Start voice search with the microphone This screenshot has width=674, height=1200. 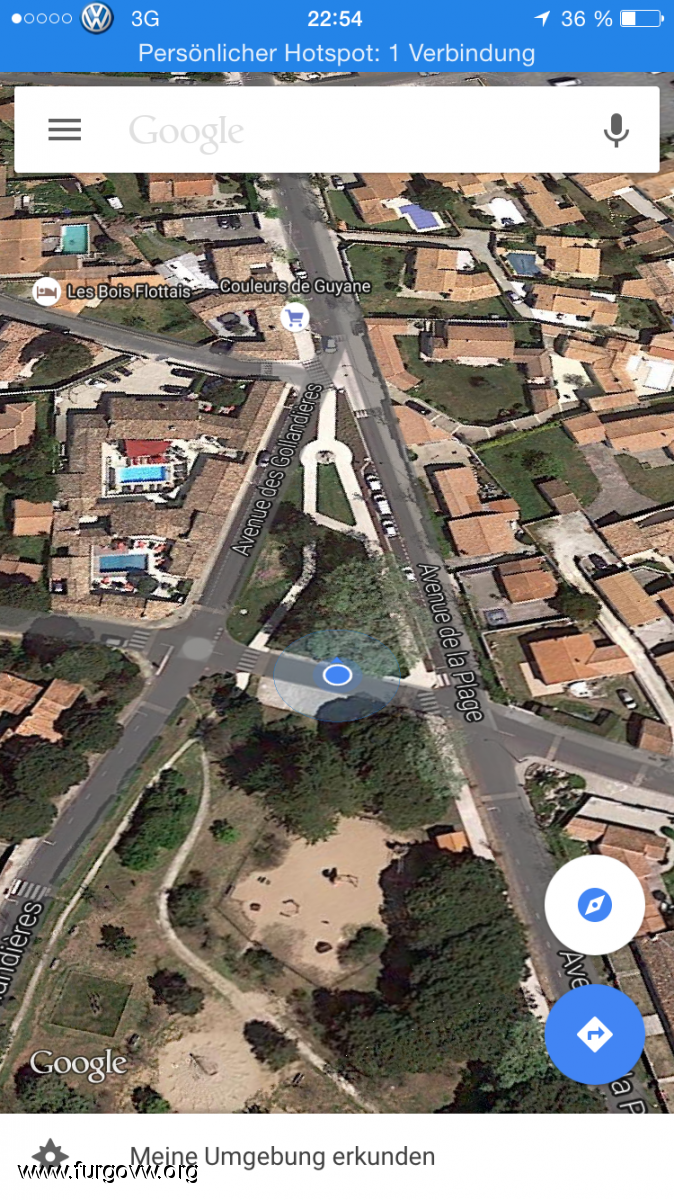coord(617,131)
